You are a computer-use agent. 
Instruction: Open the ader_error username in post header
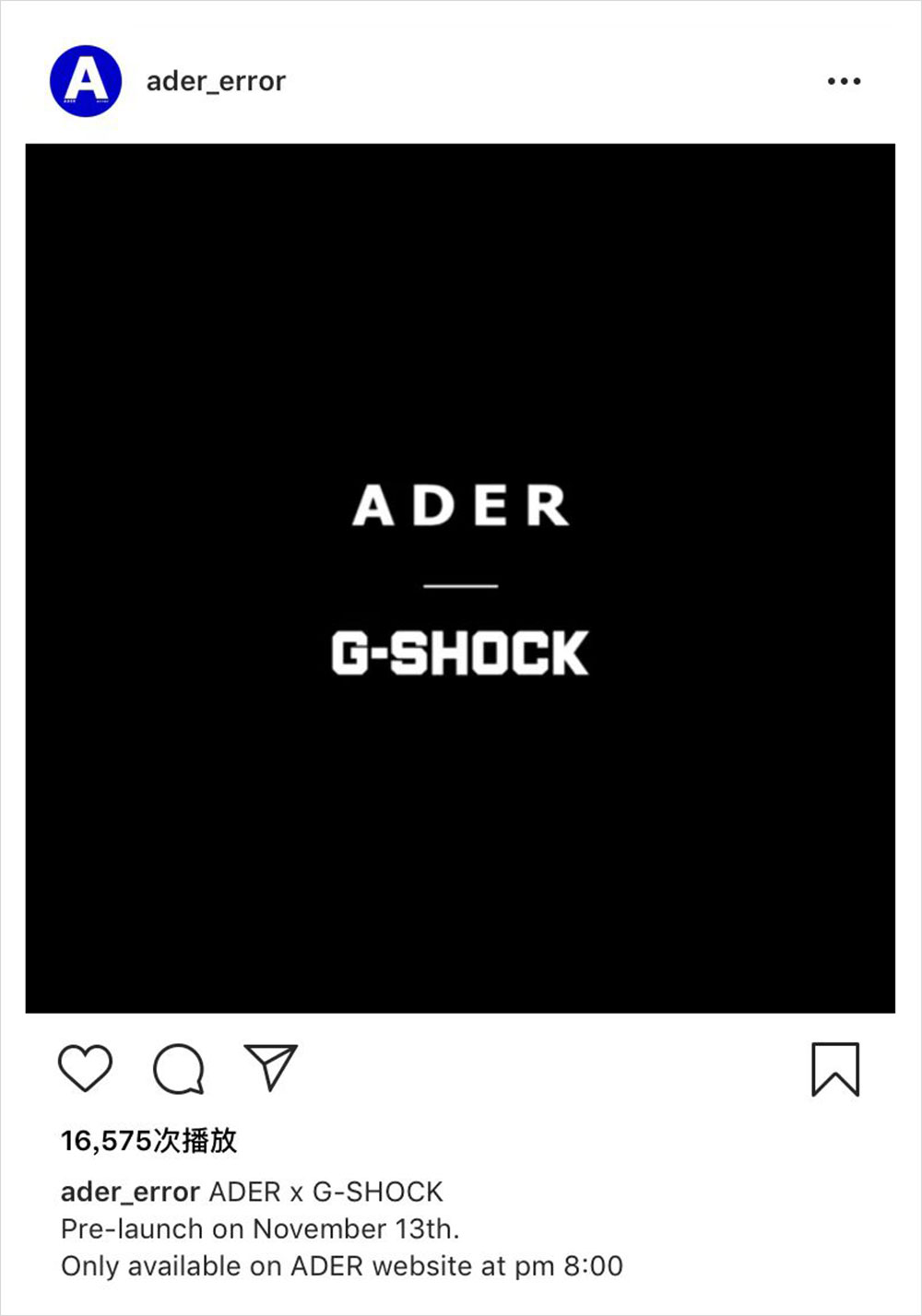click(x=216, y=81)
